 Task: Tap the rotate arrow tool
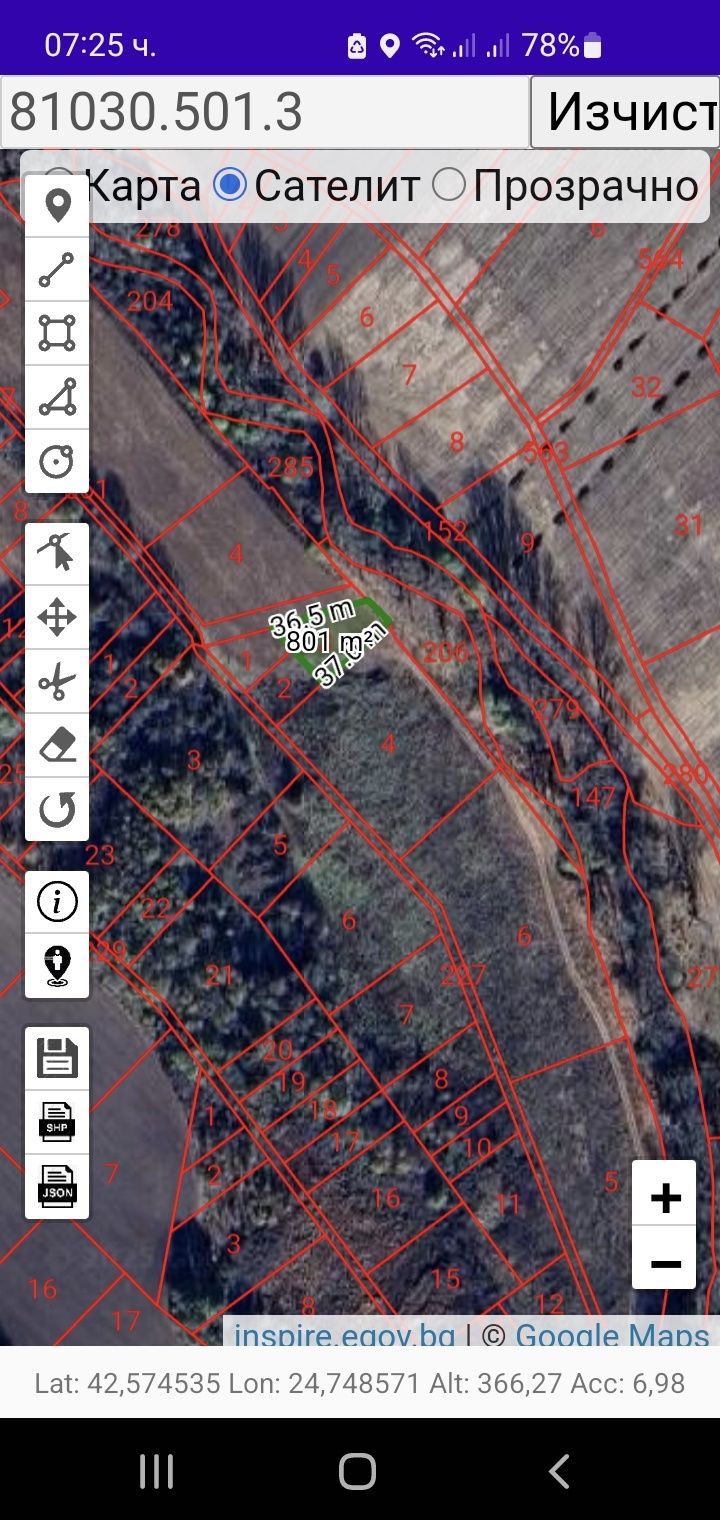tap(57, 809)
